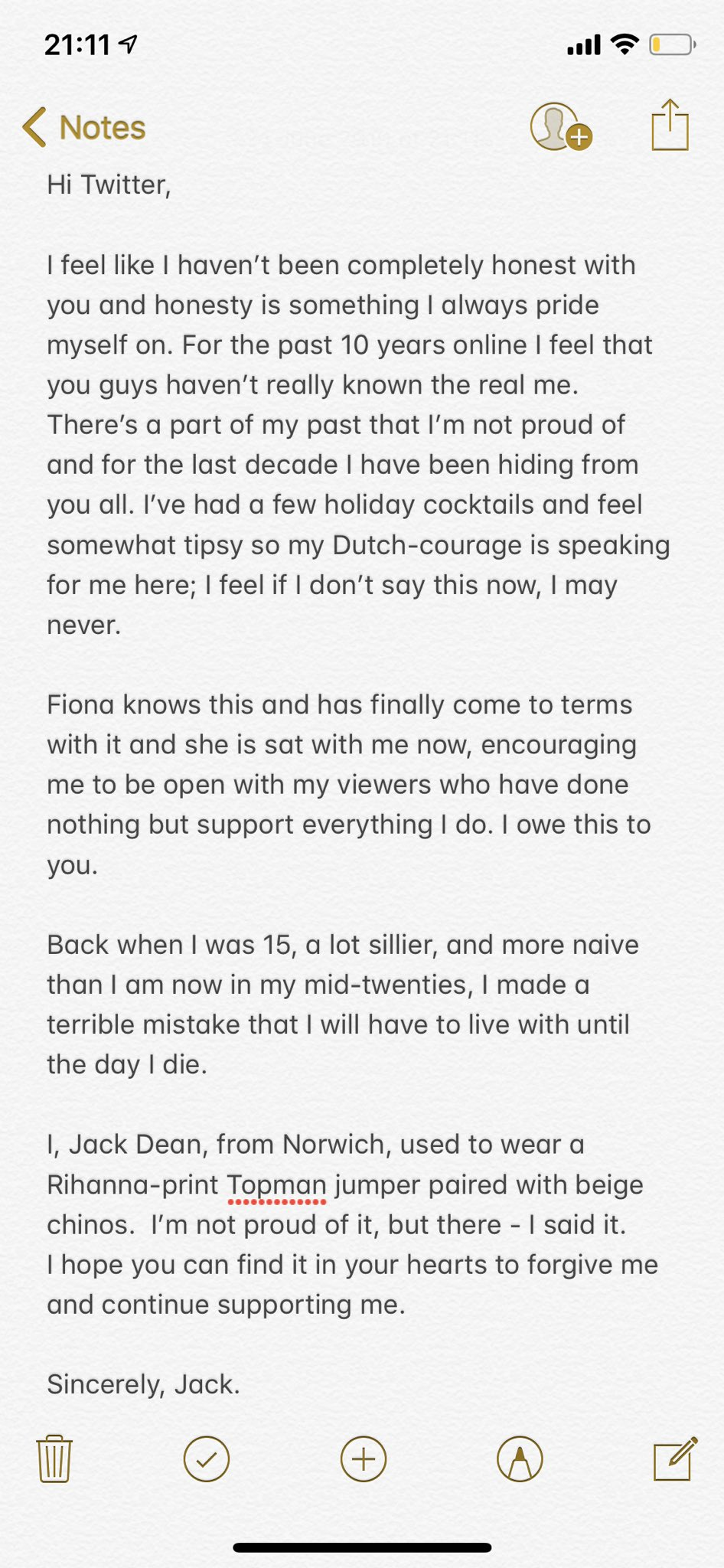Open the share sheet for this note
The width and height of the screenshot is (724, 1568).
point(670,125)
